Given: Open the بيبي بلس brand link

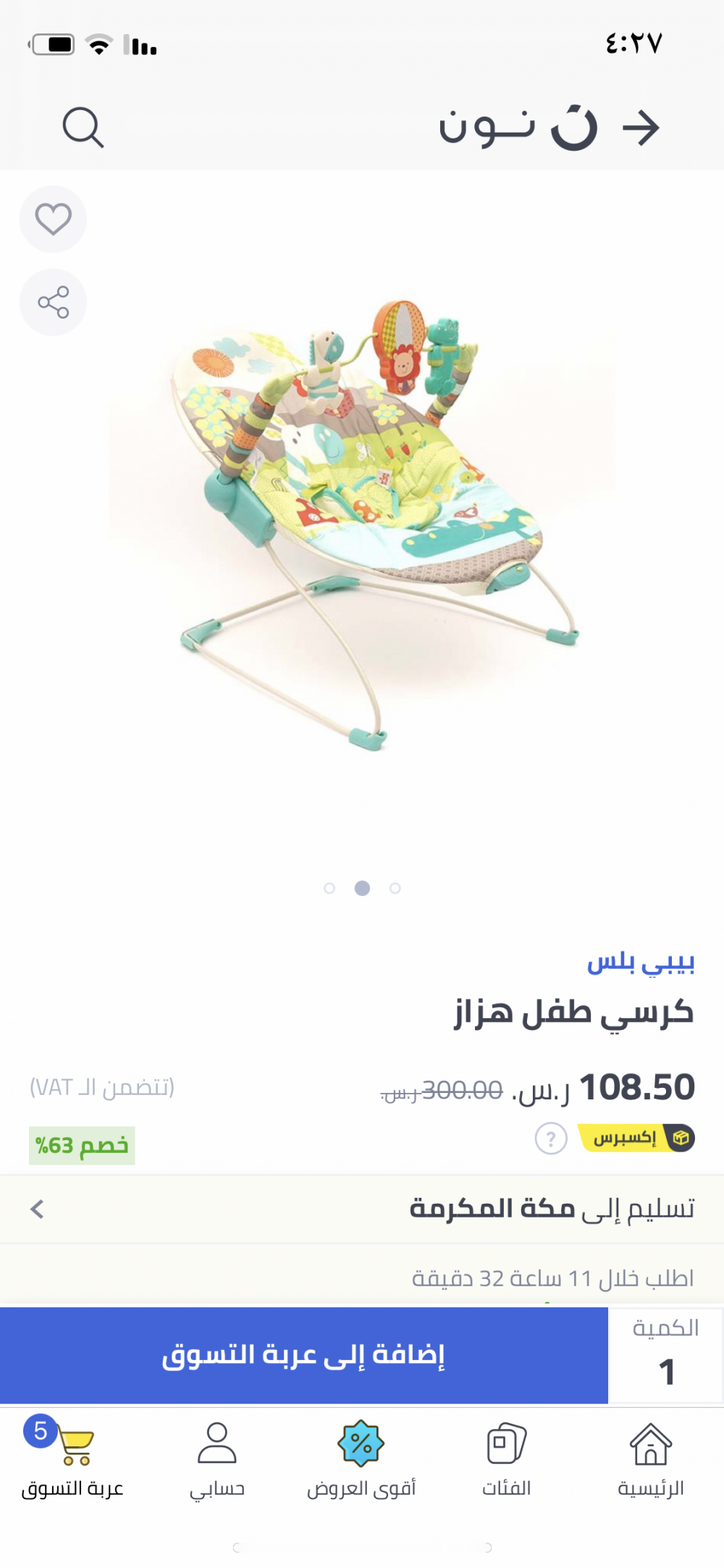Looking at the screenshot, I should pos(640,963).
